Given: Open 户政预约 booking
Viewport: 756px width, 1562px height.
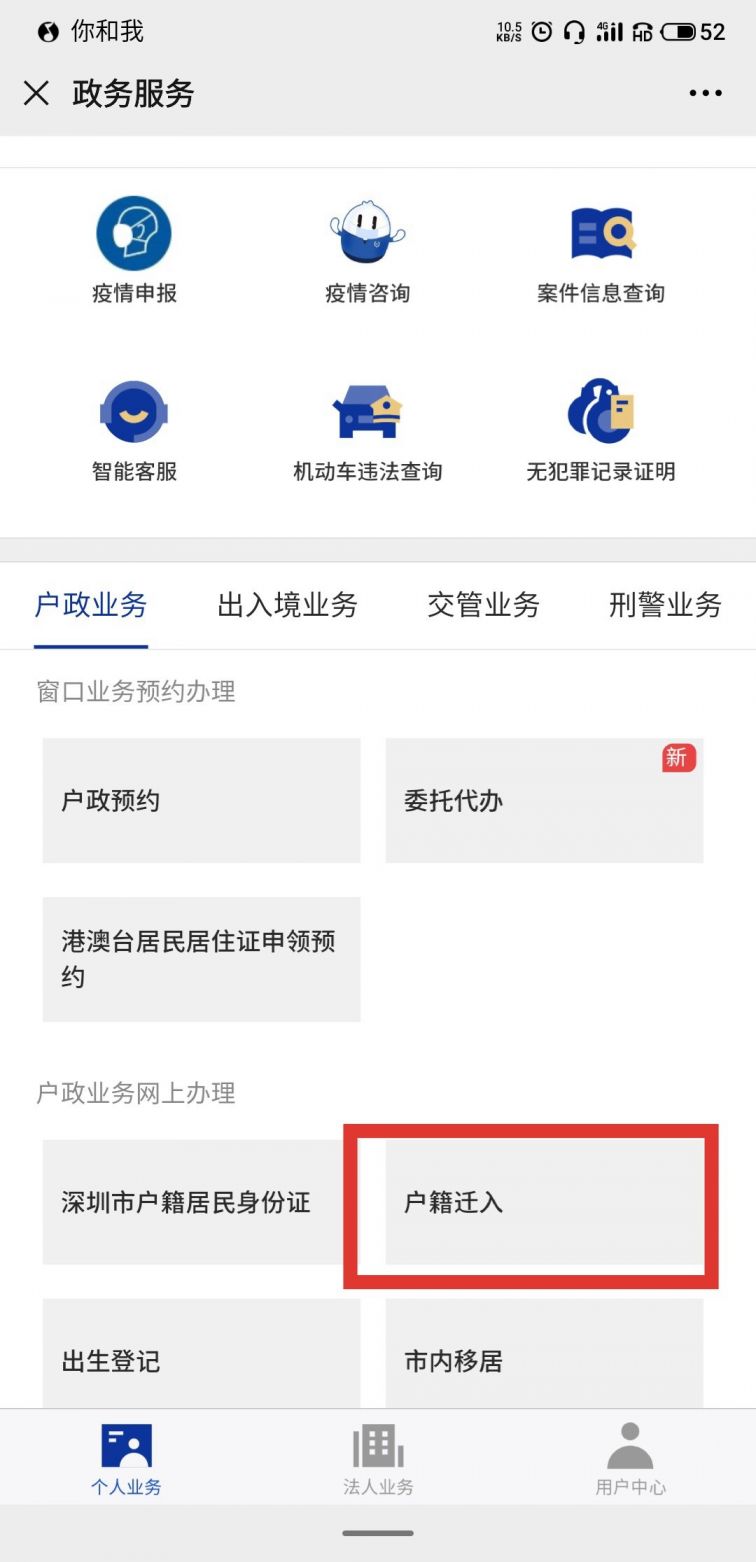Looking at the screenshot, I should (x=201, y=800).
